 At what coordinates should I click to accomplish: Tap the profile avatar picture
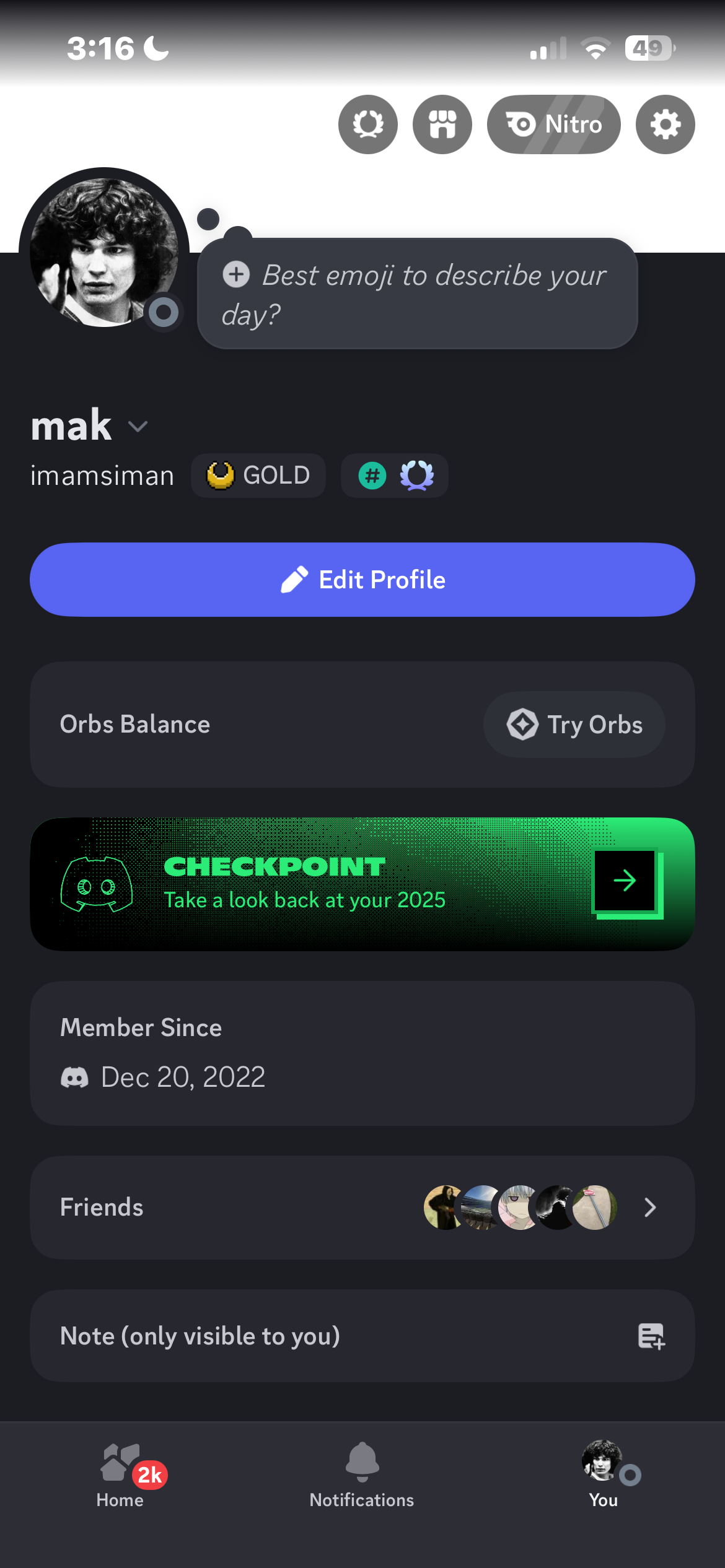(104, 251)
